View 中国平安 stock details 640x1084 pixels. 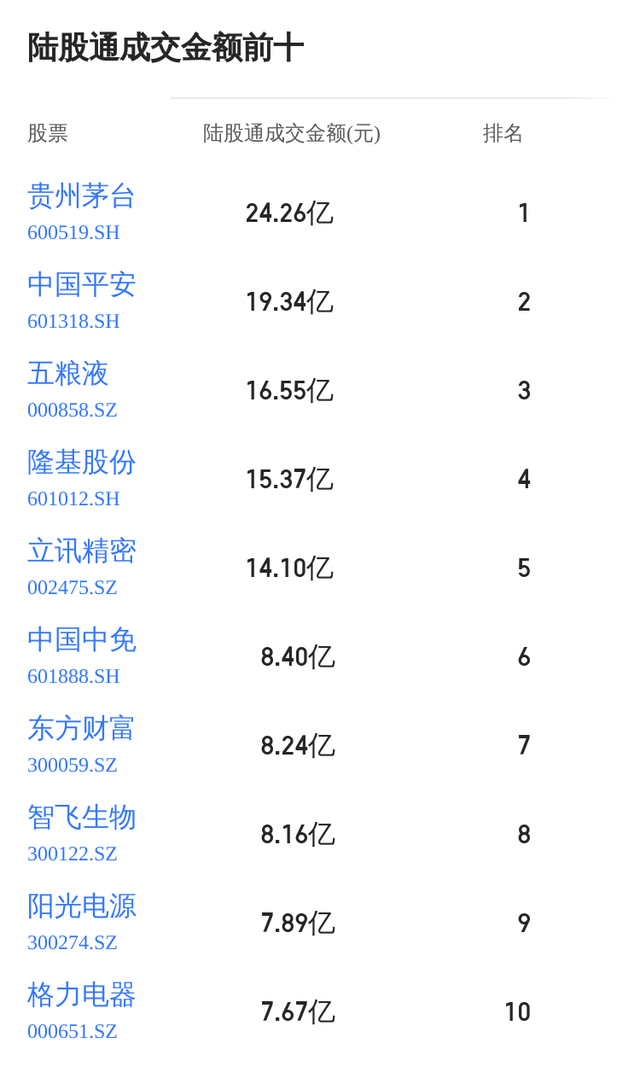tap(81, 286)
